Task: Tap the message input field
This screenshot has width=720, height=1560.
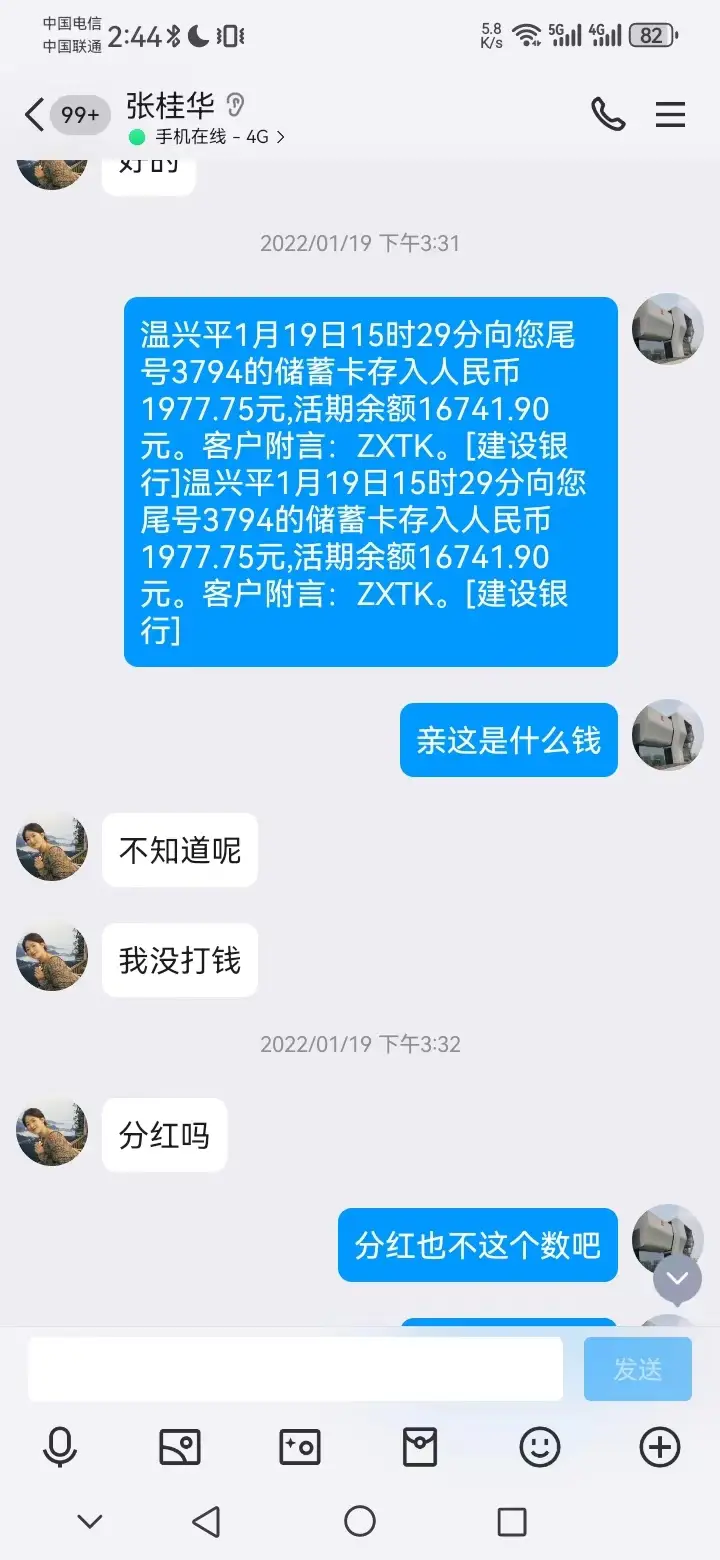Action: (295, 1369)
